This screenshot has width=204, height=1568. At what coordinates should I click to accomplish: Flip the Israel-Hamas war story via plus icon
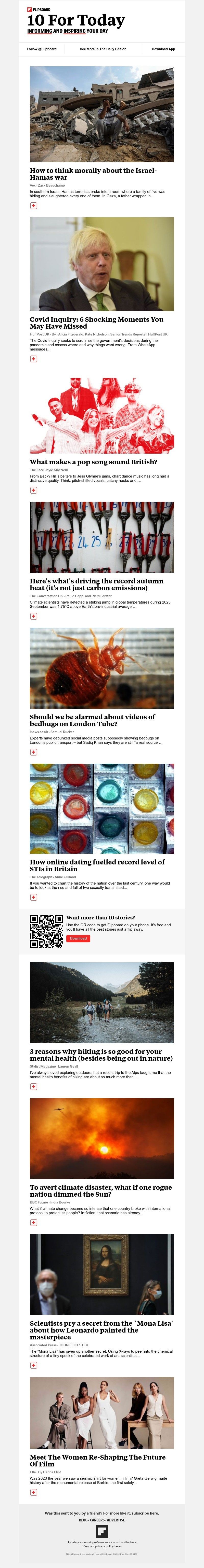click(33, 206)
